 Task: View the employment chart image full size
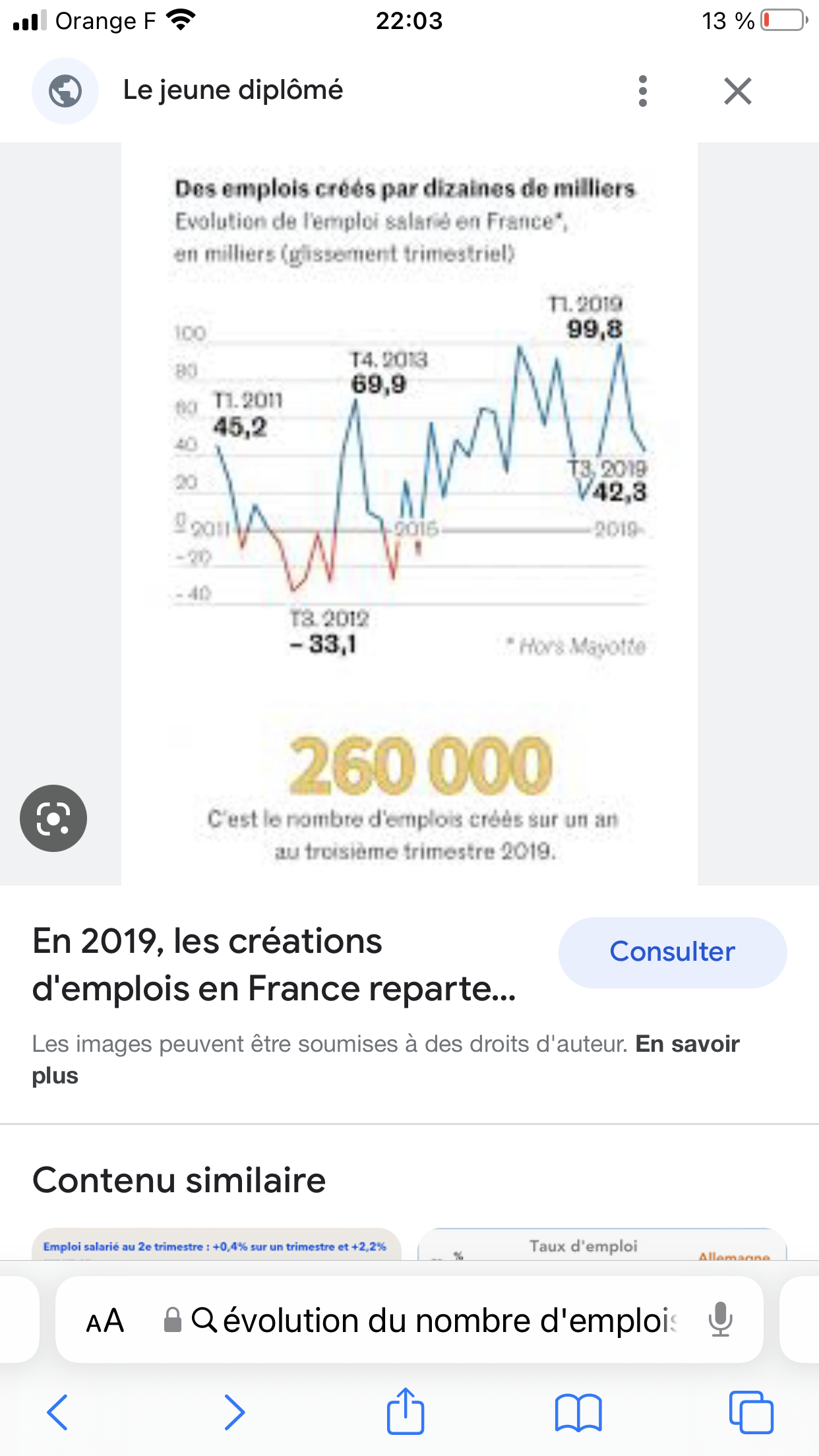409,514
